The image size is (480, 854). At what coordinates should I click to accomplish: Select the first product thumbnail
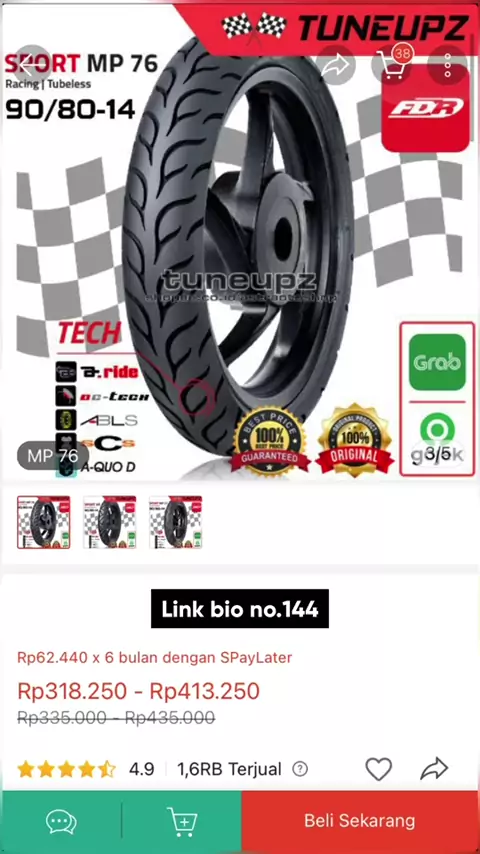44,522
